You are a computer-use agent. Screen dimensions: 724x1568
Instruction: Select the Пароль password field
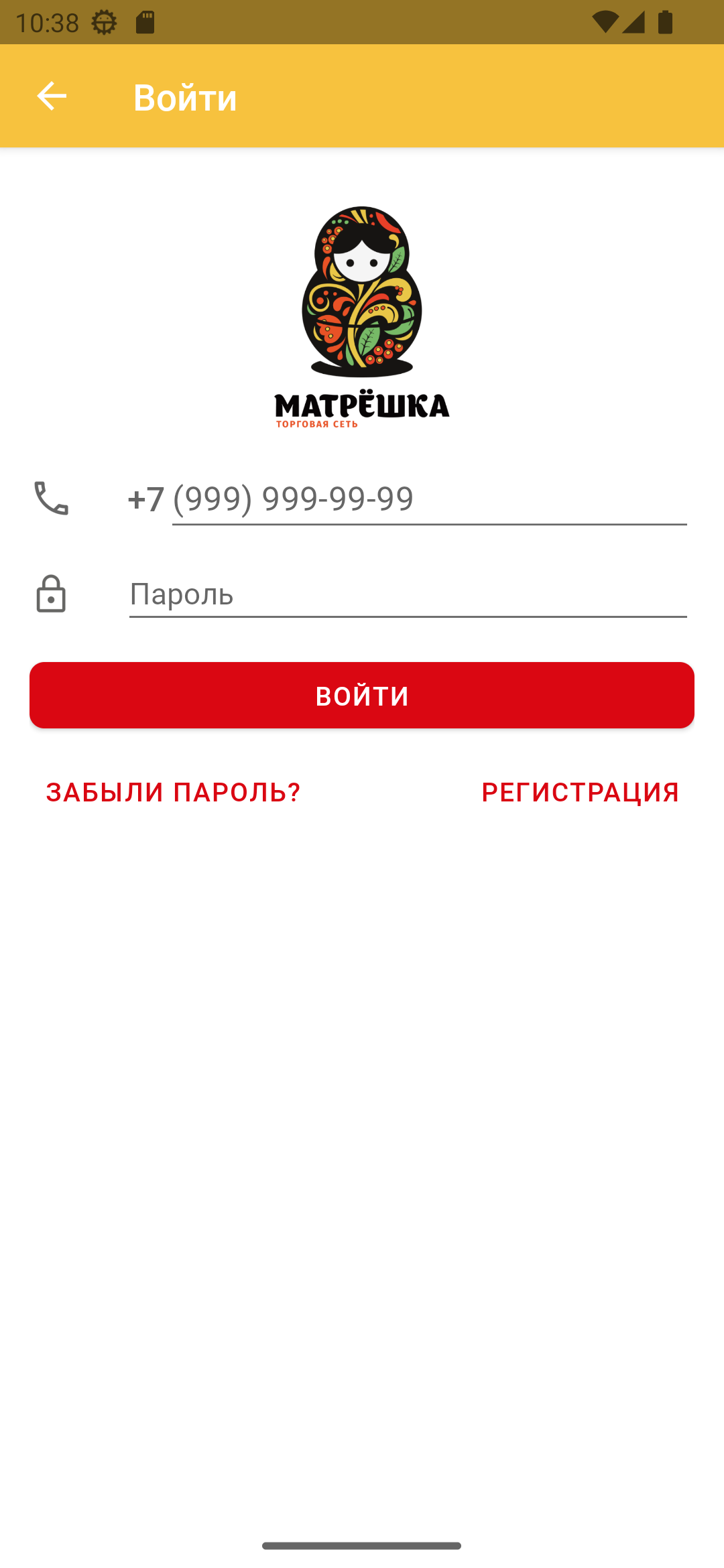(408, 594)
